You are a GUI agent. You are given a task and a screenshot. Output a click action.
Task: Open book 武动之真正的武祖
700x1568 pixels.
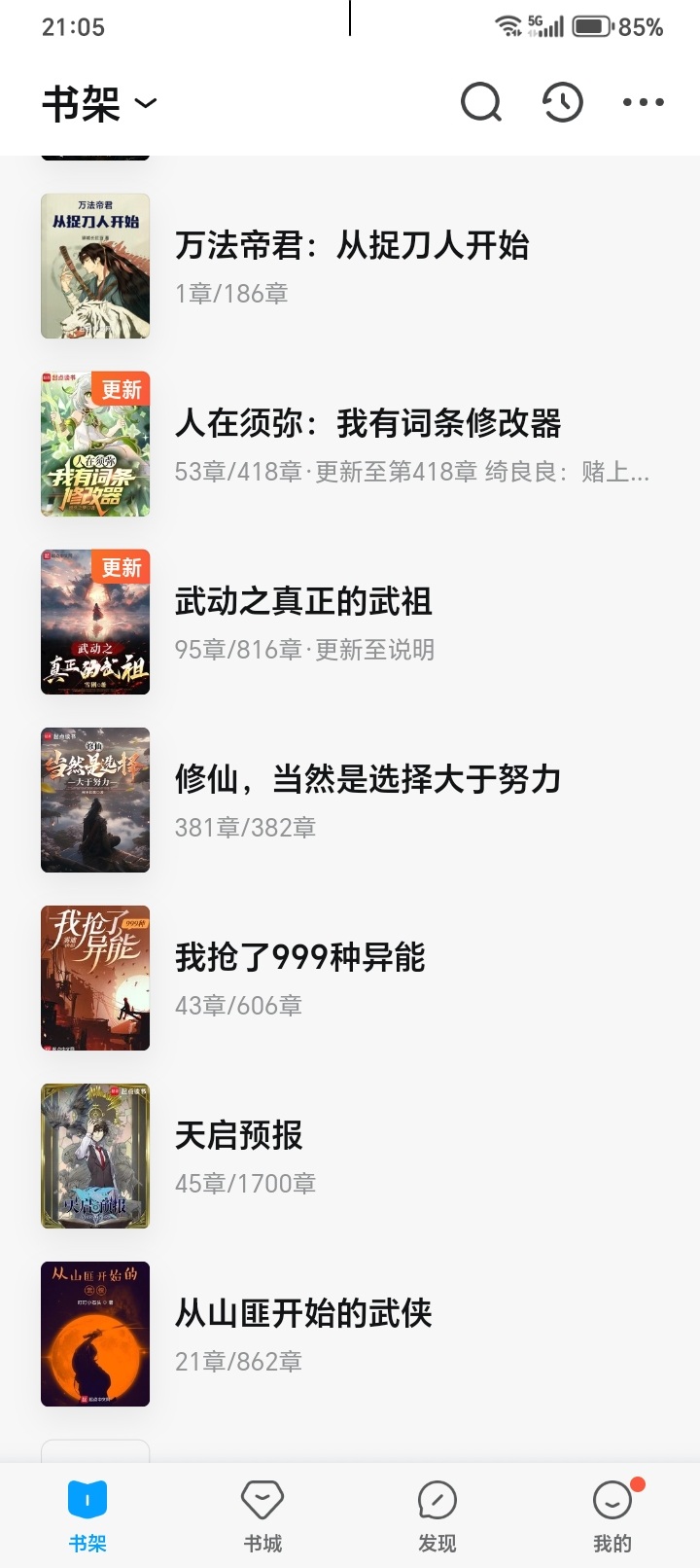[350, 622]
